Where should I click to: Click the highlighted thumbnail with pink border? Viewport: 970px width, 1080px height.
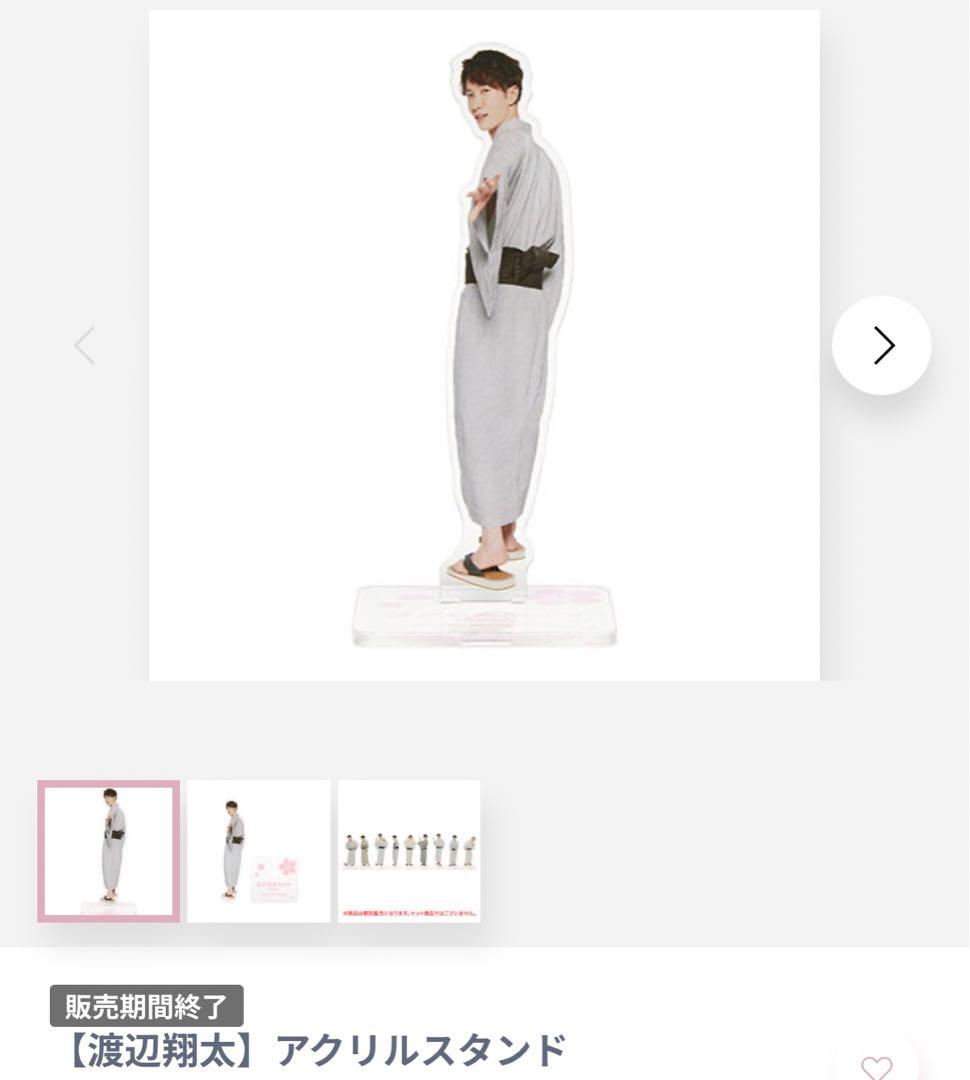108,850
